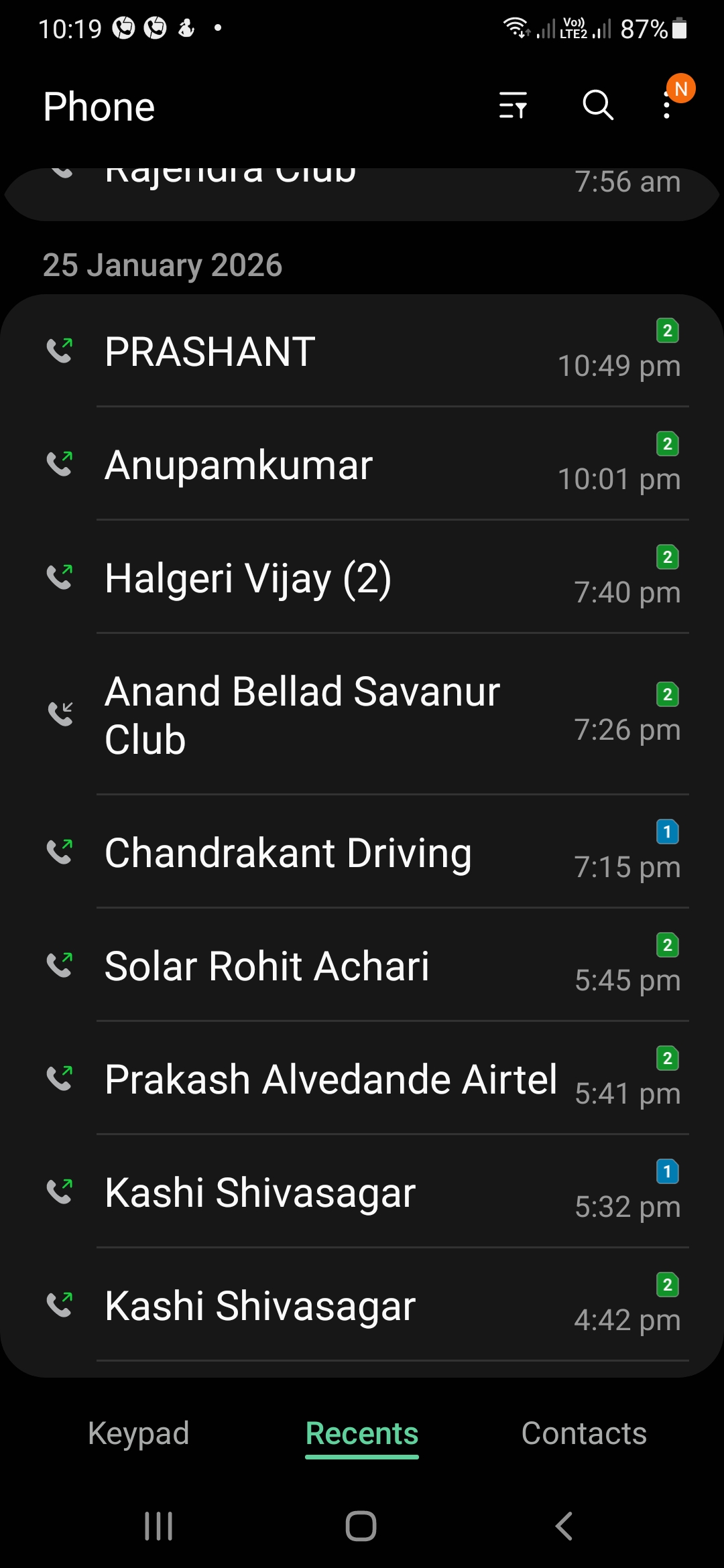Screen dimensions: 724x1568
Task: Select the Recents tab
Action: [361, 1433]
